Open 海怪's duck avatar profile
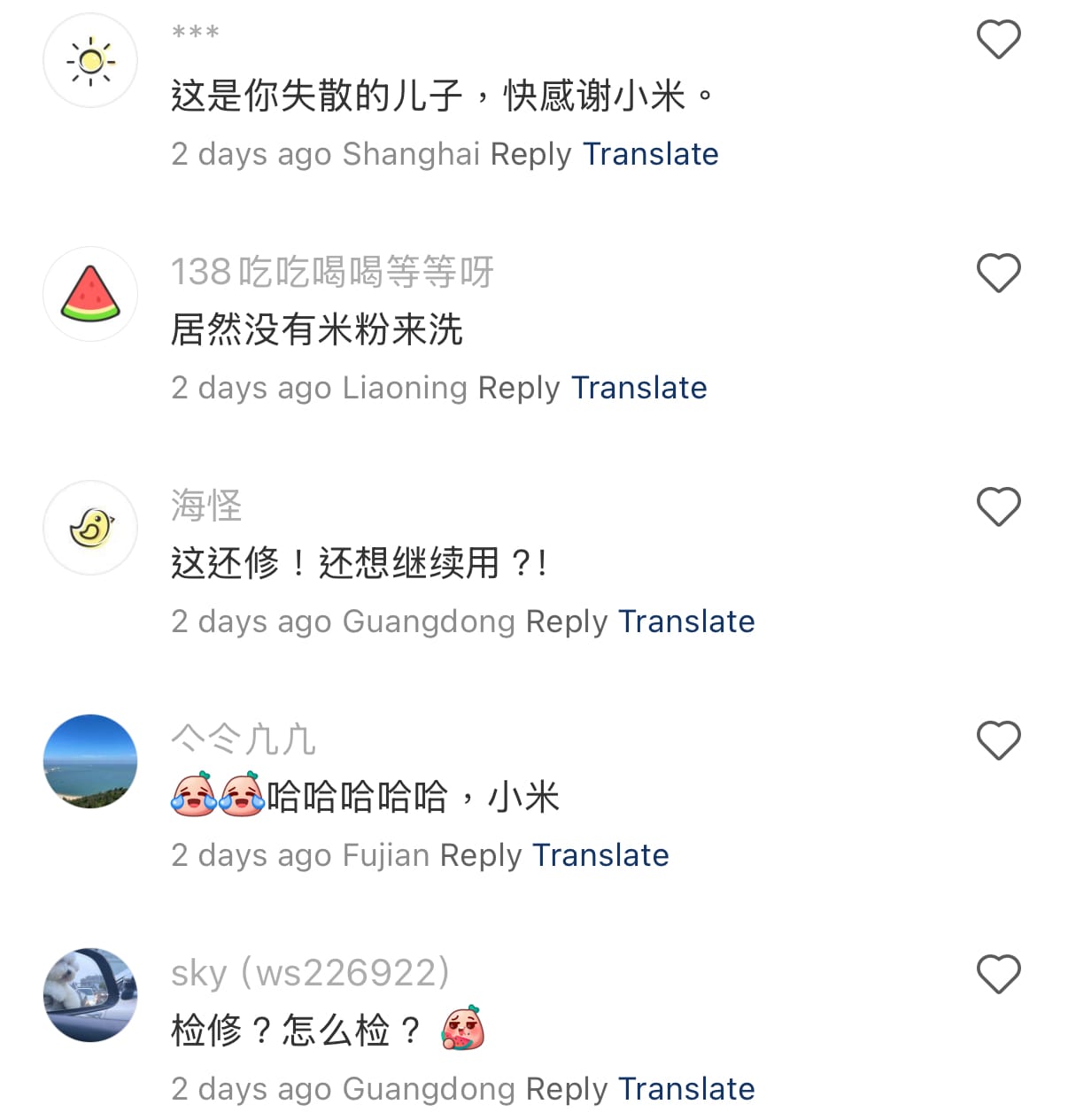The image size is (1068, 1120). pos(90,528)
